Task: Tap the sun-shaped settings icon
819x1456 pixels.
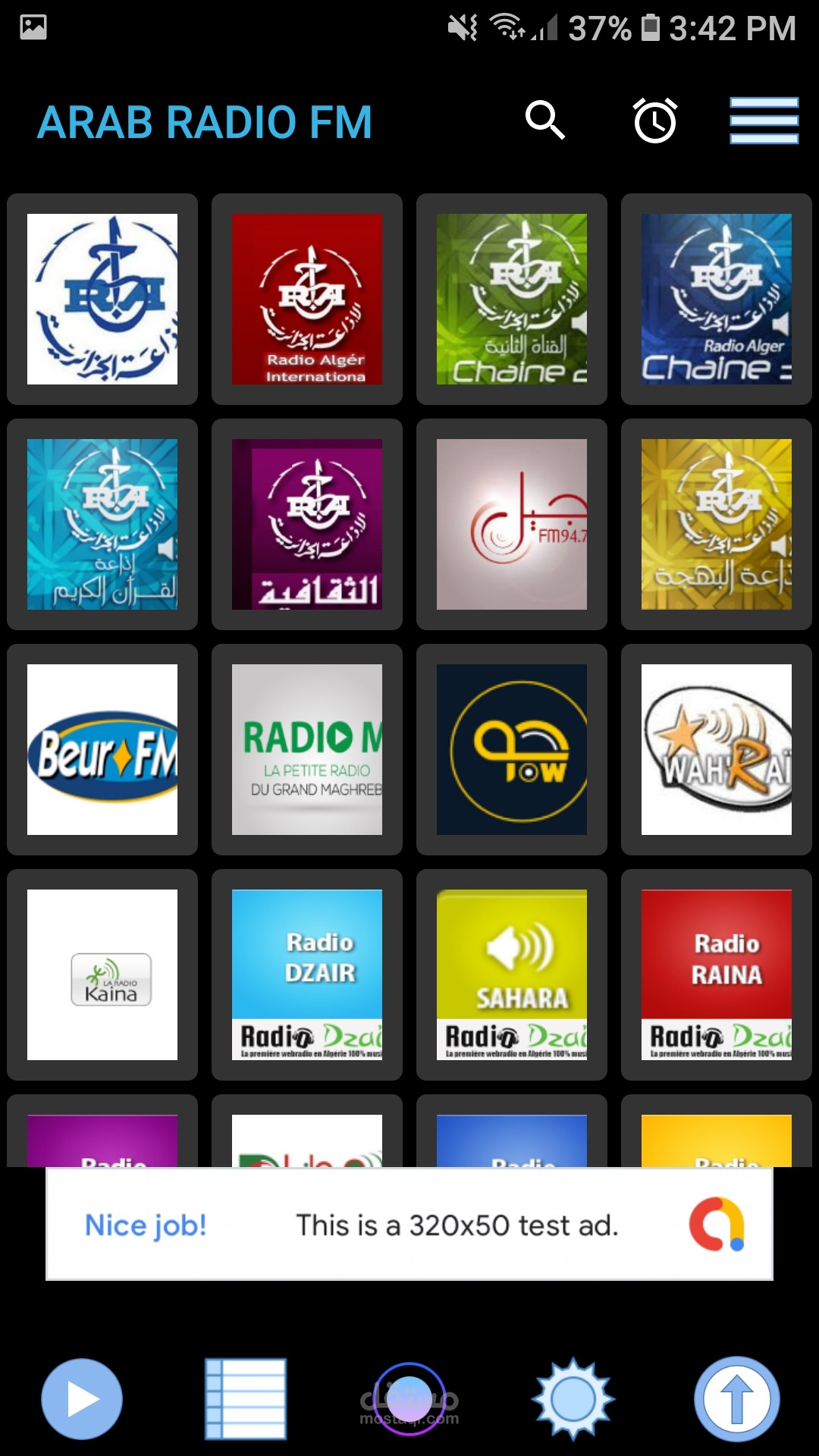Action: (573, 1399)
